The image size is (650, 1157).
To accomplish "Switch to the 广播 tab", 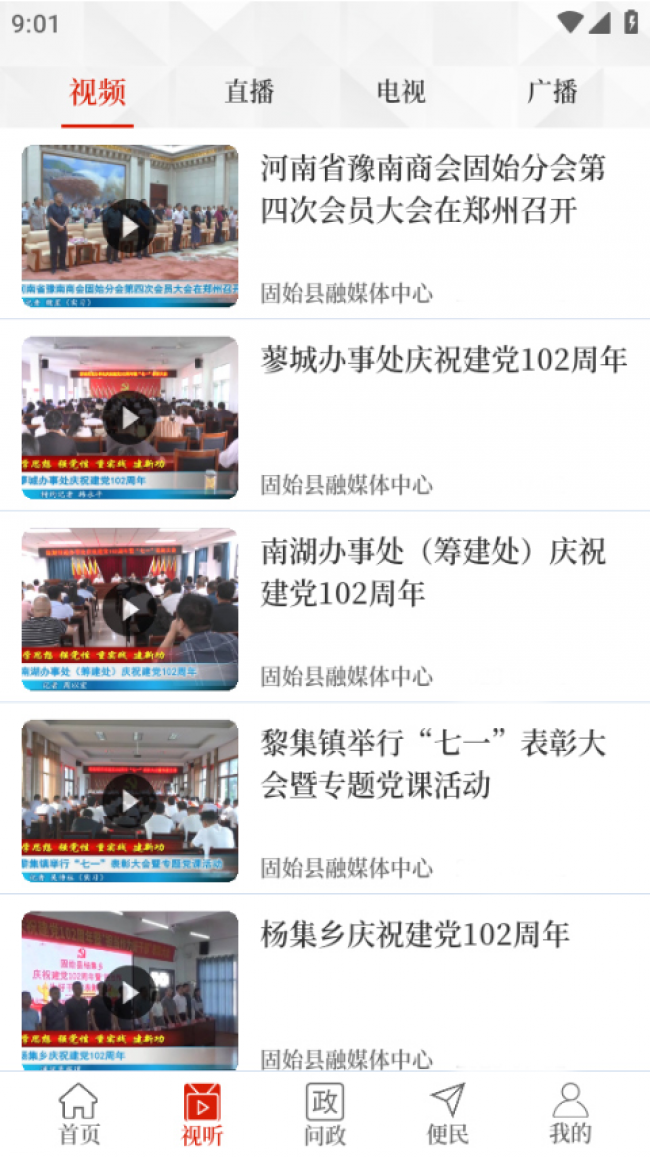I will coord(552,92).
